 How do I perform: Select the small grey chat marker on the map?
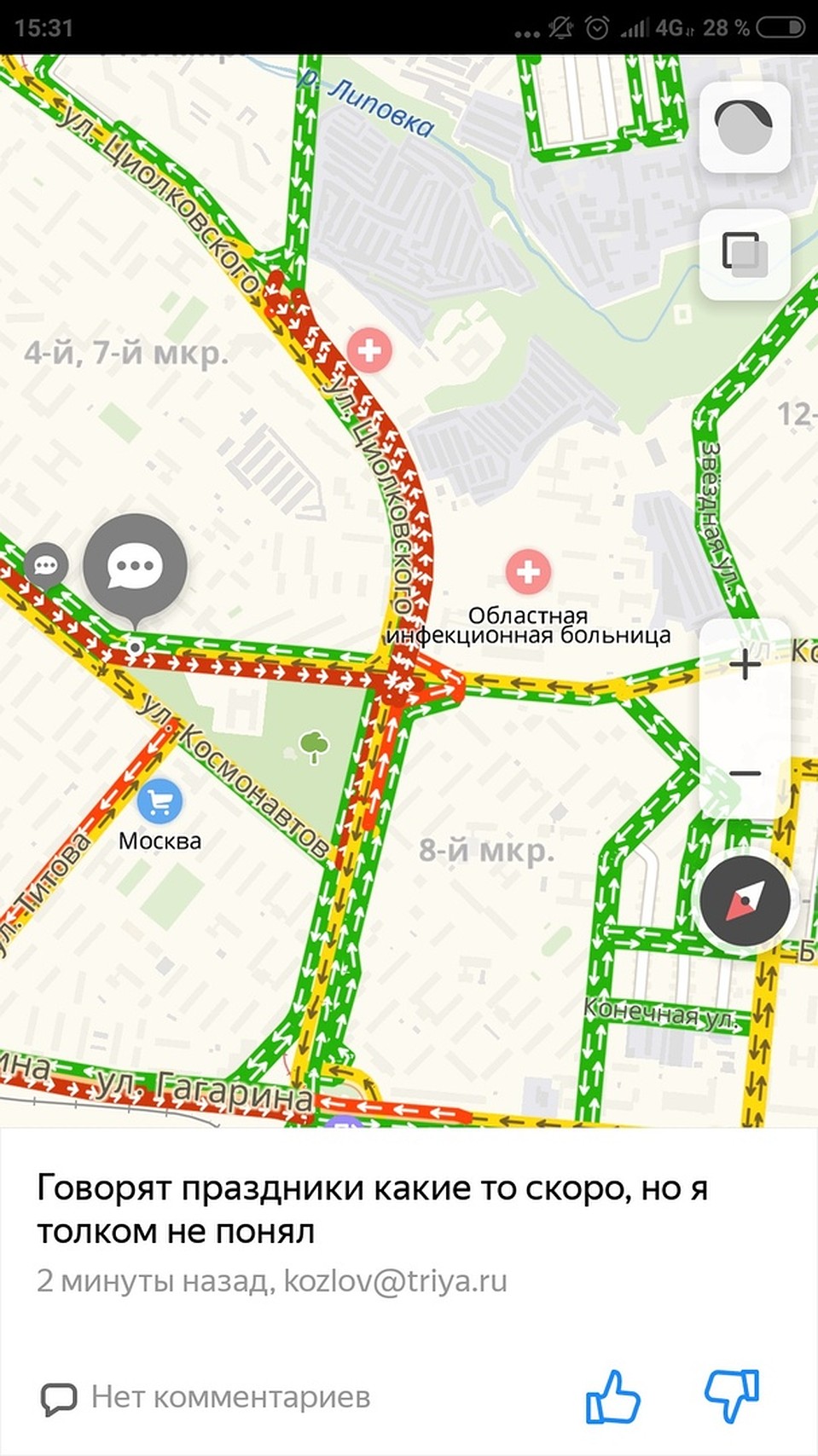pos(46,564)
